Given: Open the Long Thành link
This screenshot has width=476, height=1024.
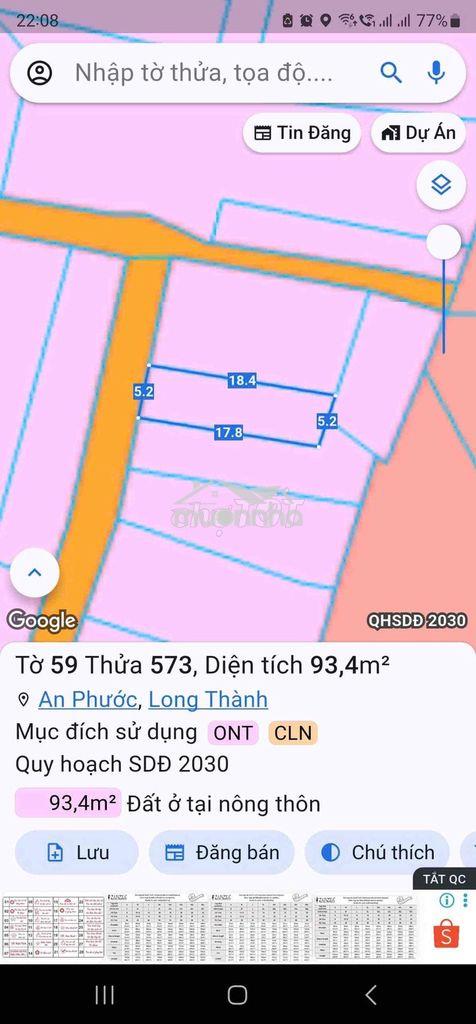Looking at the screenshot, I should tap(208, 699).
